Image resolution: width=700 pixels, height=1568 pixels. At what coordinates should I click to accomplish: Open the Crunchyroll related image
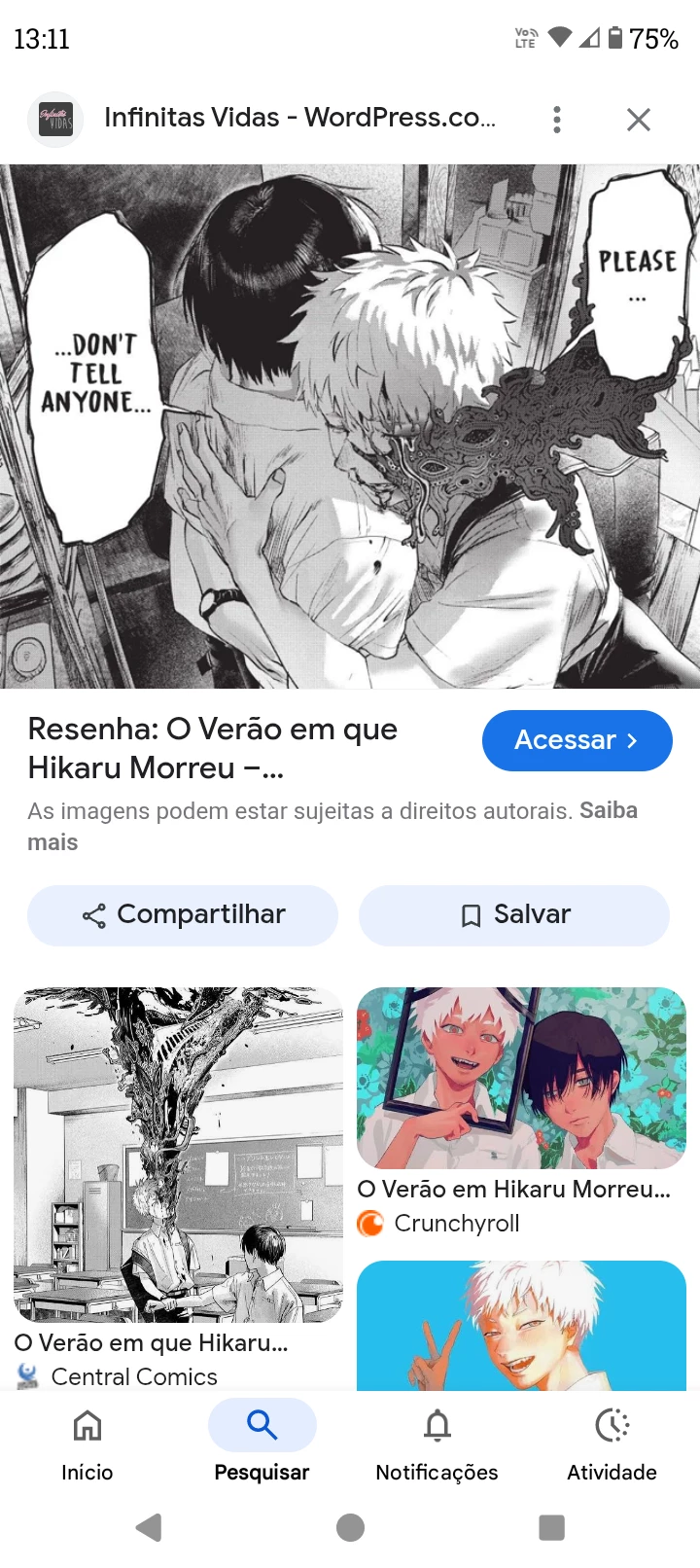pyautogui.click(x=521, y=1078)
